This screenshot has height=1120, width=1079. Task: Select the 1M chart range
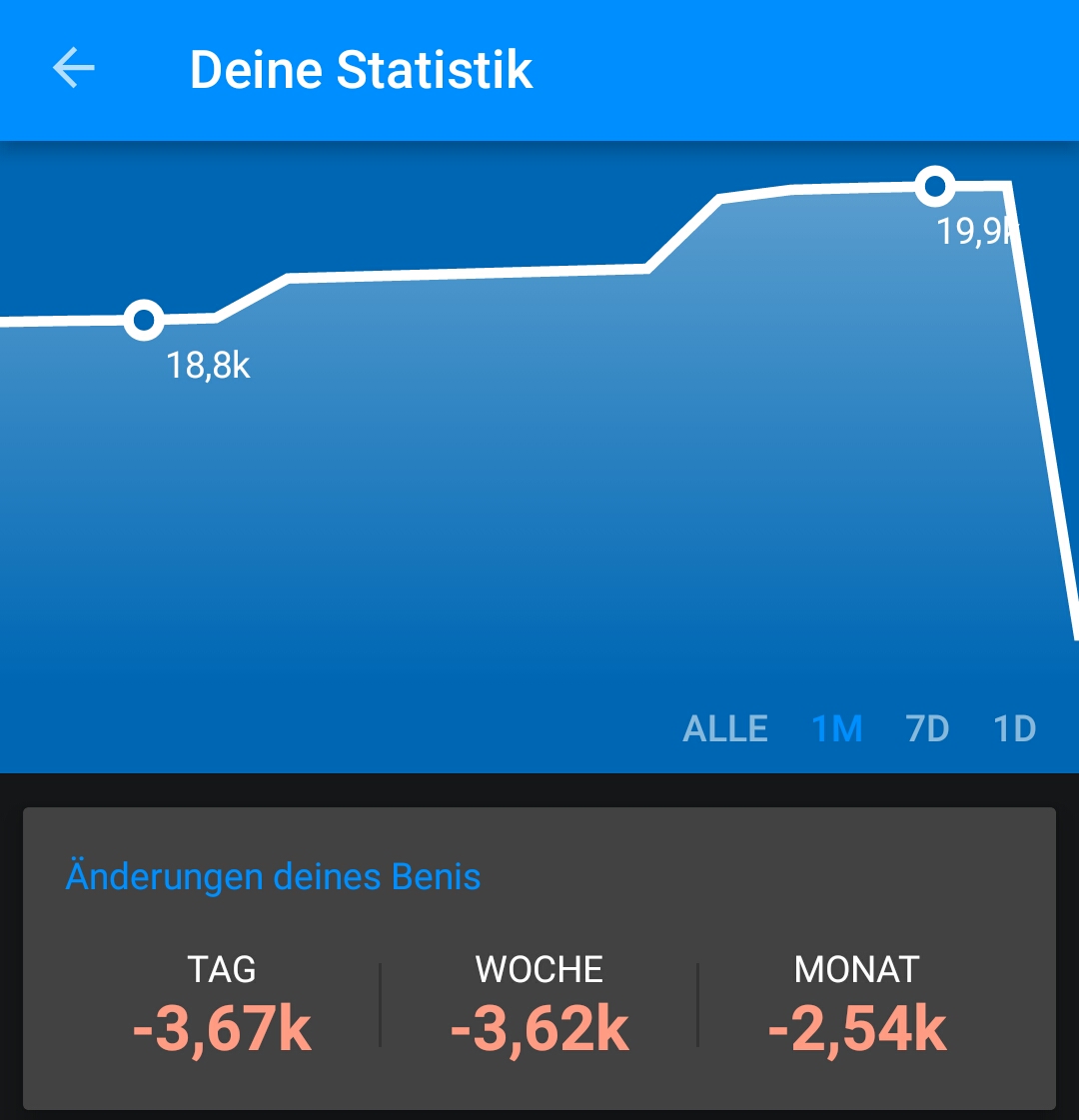[837, 729]
